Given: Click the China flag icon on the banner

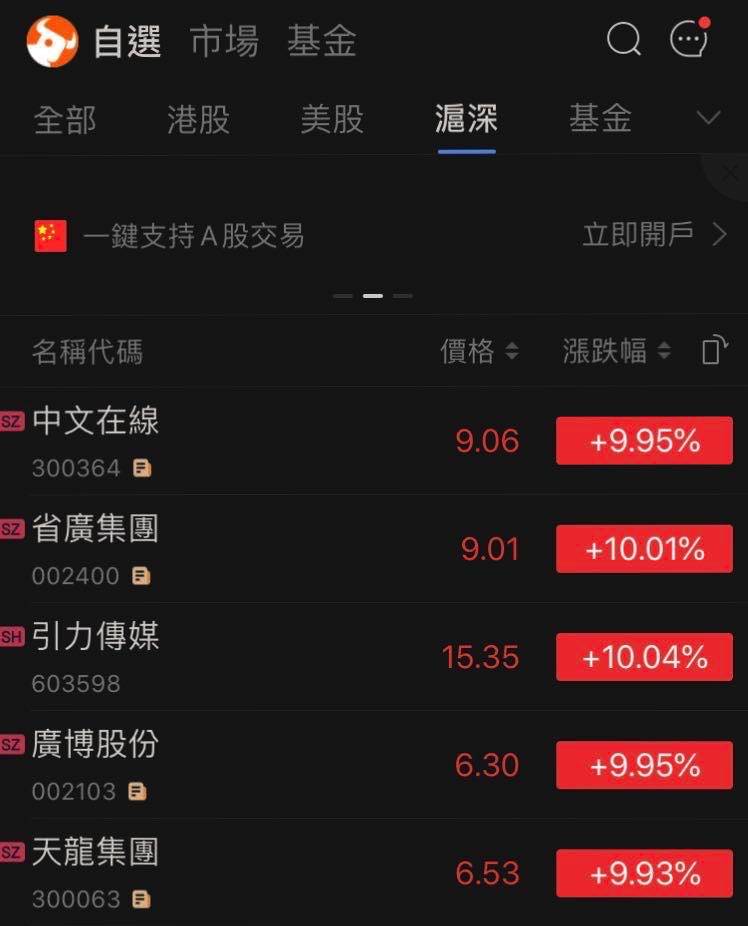Looking at the screenshot, I should (50, 233).
